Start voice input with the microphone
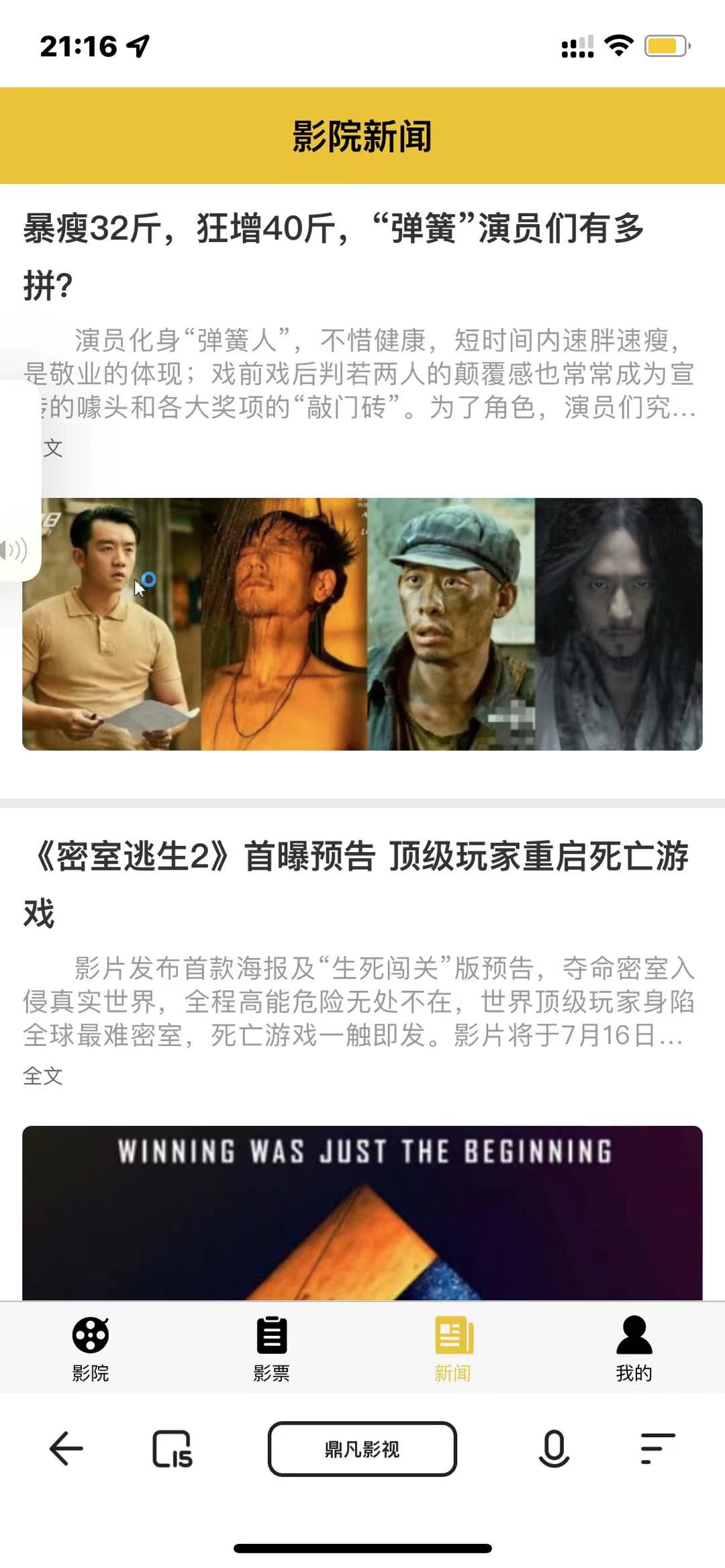Viewport: 725px width, 1568px height. pyautogui.click(x=554, y=1449)
